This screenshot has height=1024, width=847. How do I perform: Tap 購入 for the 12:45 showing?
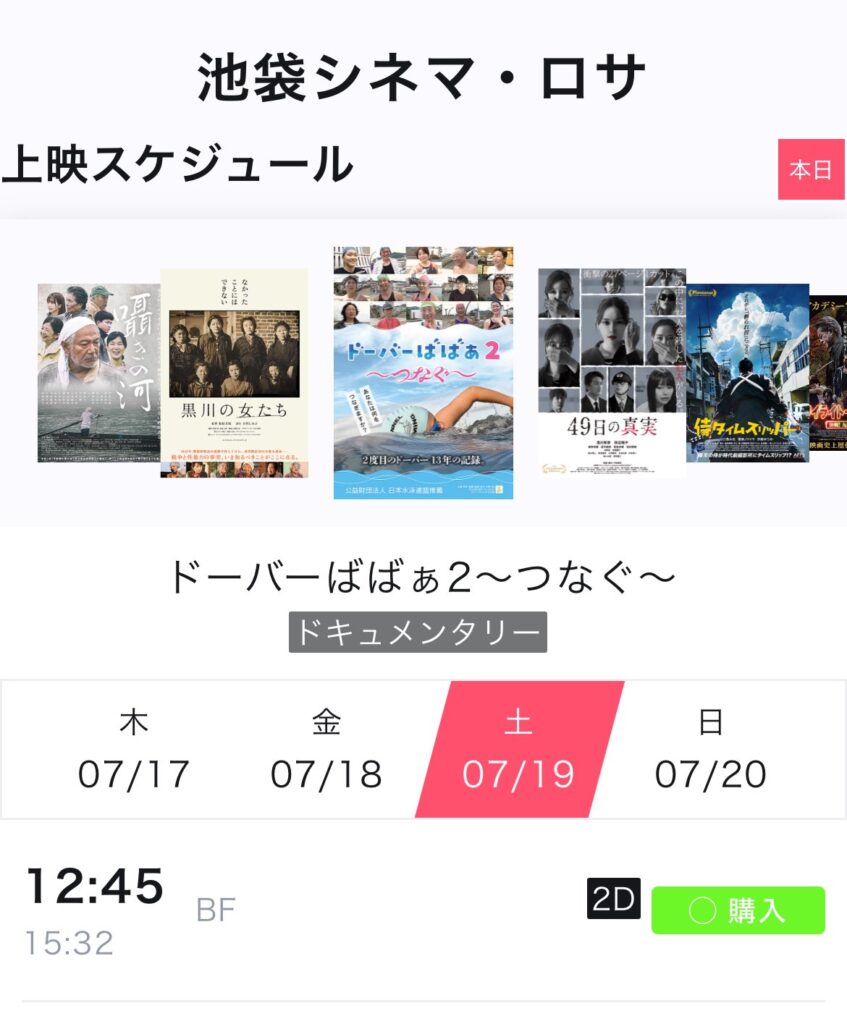click(737, 910)
